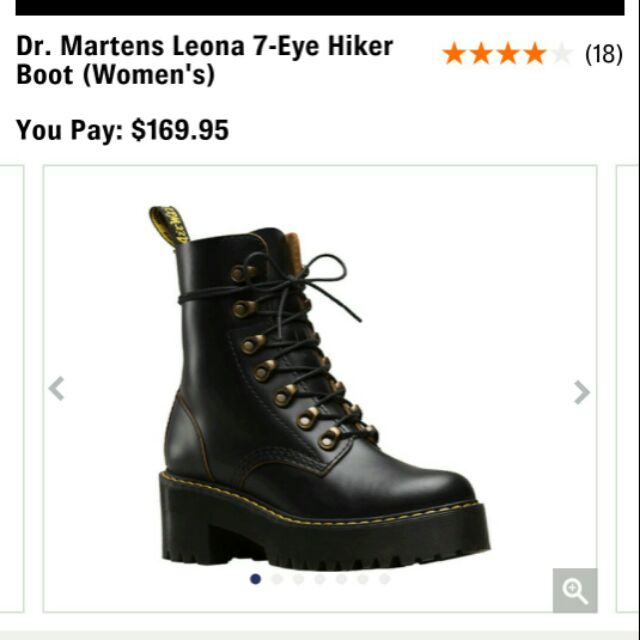
Task: Go back to the previous boot photo
Action: 57,388
